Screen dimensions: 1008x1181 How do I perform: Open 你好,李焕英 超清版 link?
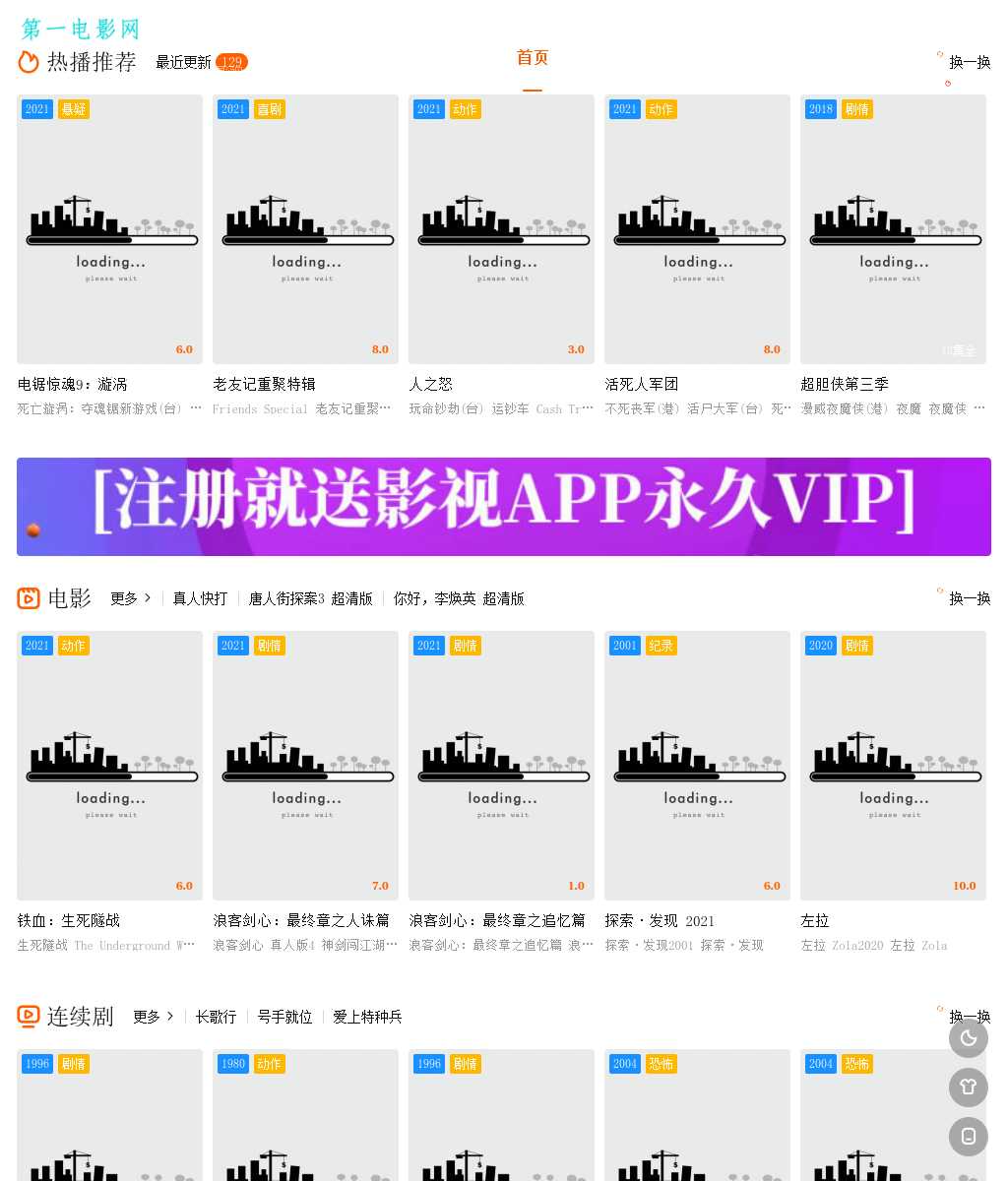[x=459, y=598]
